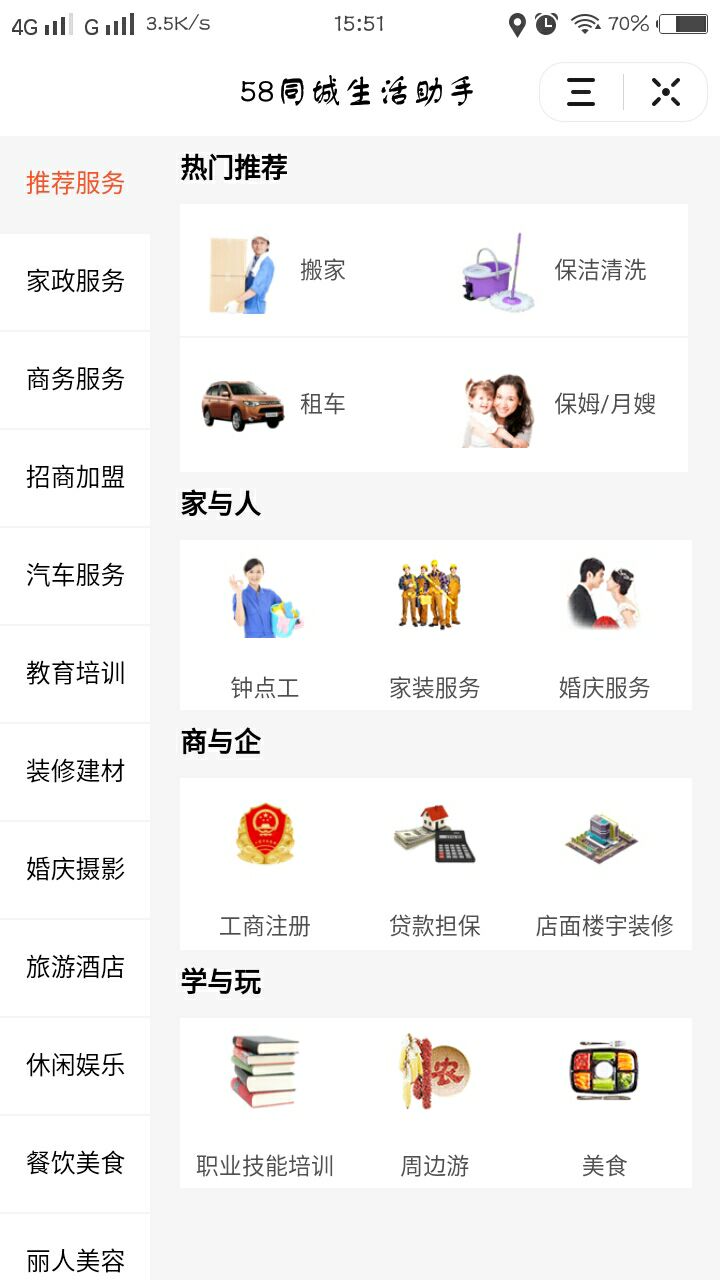720x1280 pixels.
Task: Open 工商注册 business registration
Action: (265, 864)
